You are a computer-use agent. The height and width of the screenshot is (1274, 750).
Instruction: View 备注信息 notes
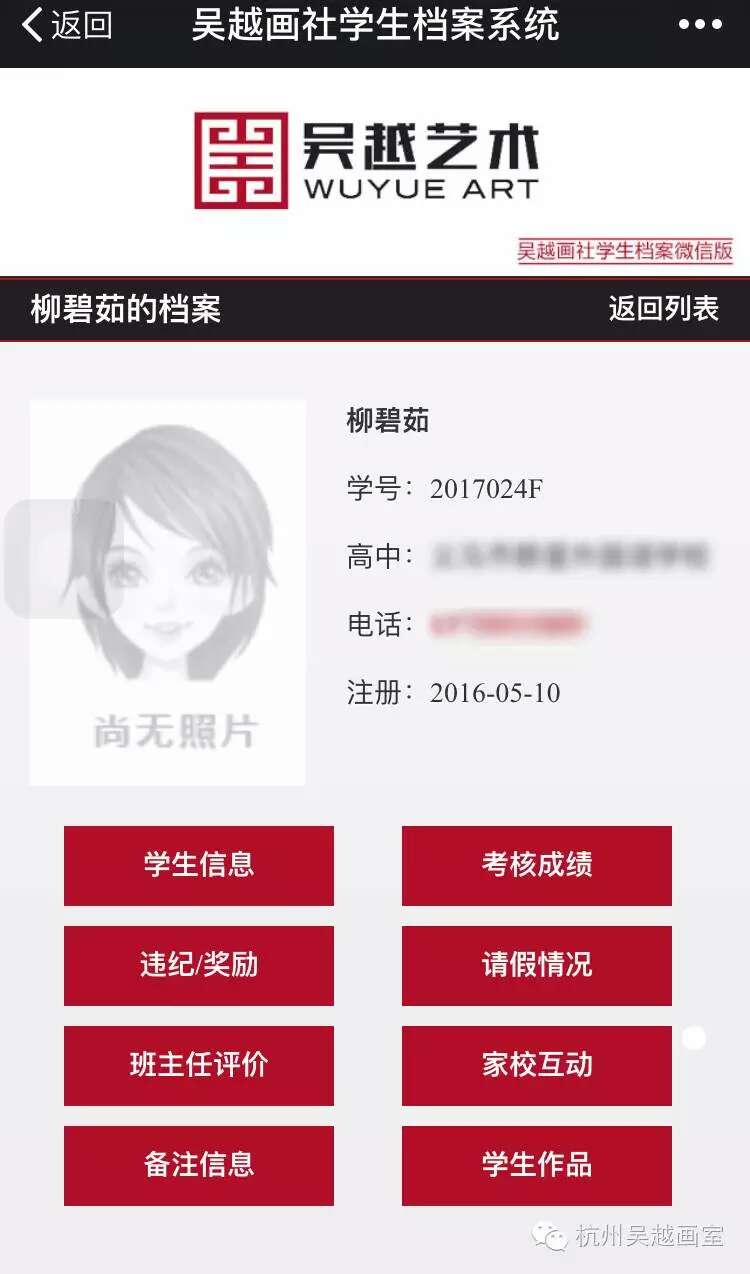coord(199,1165)
